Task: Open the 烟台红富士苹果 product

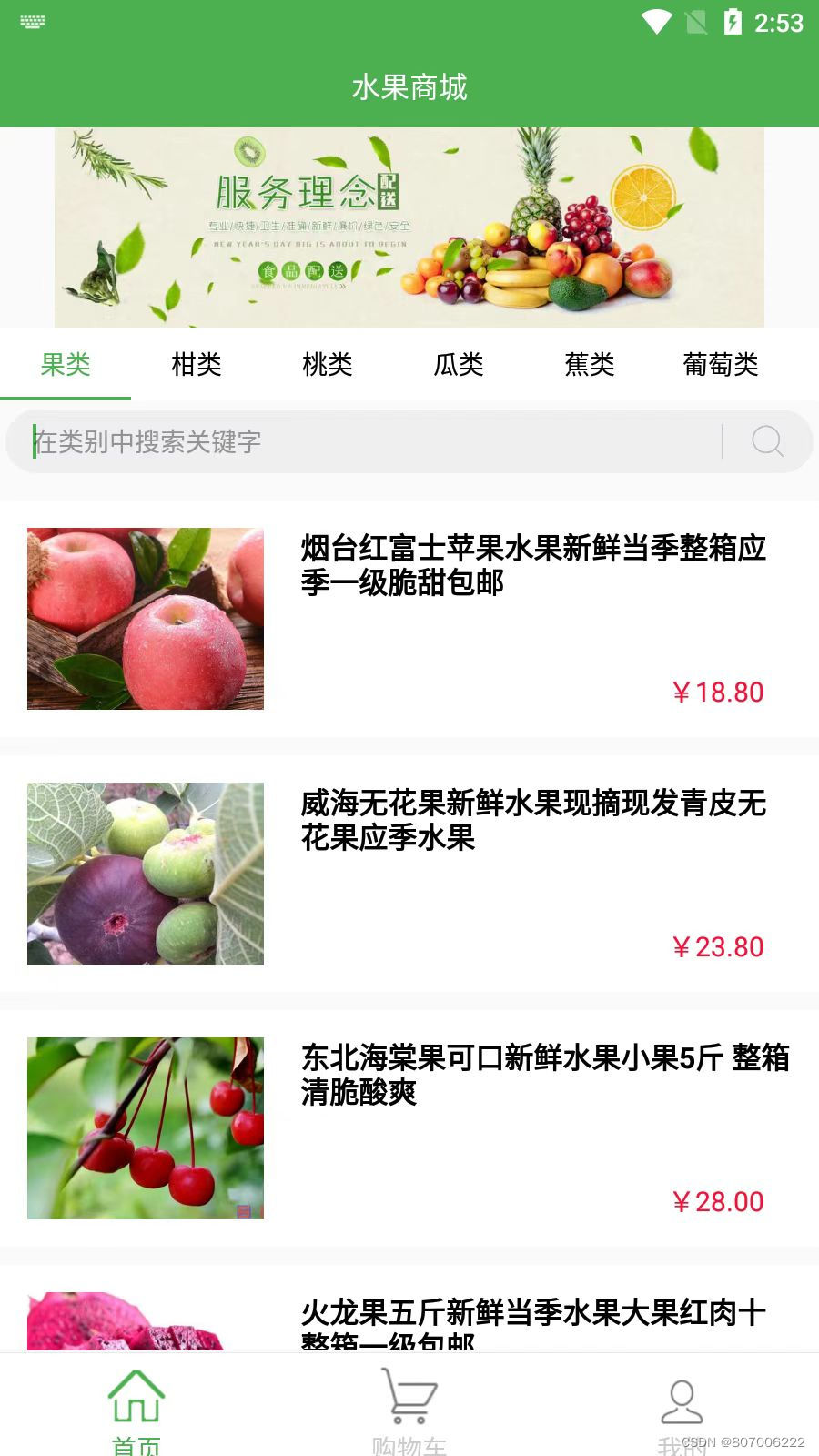Action: pyautogui.click(x=409, y=619)
